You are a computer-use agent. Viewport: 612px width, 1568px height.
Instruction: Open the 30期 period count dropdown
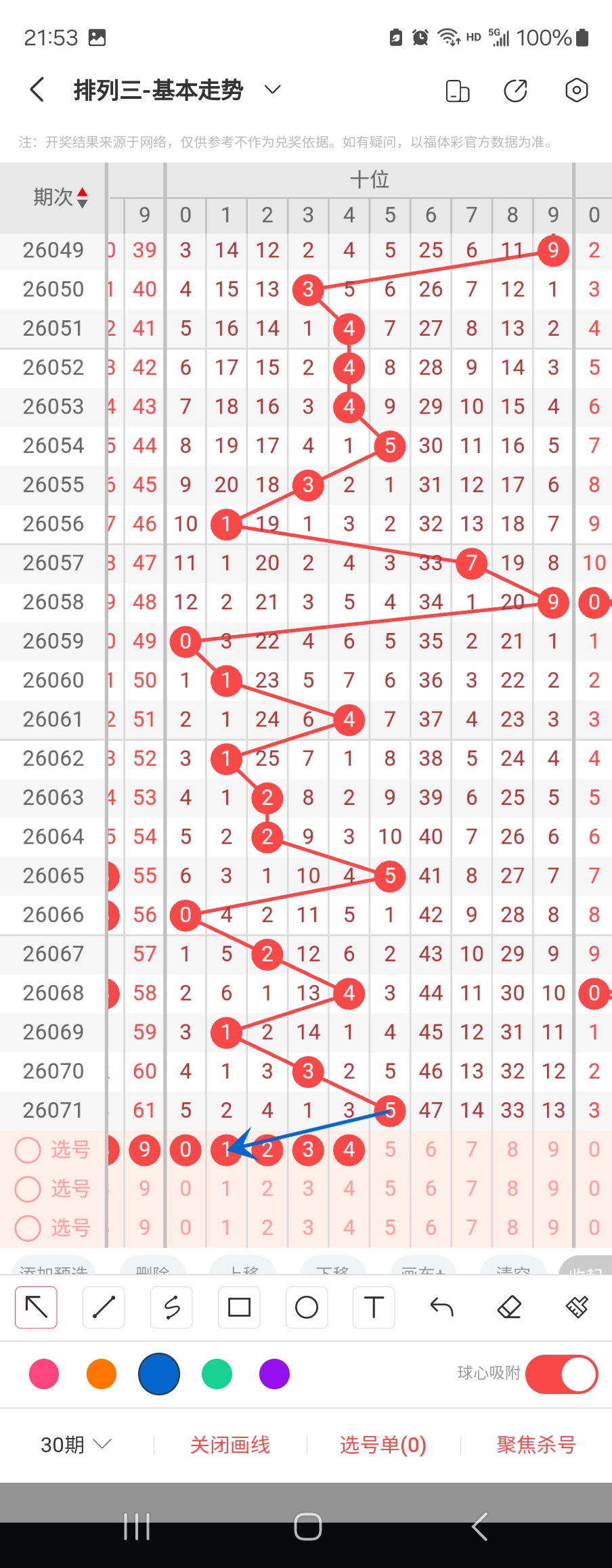(x=75, y=1445)
